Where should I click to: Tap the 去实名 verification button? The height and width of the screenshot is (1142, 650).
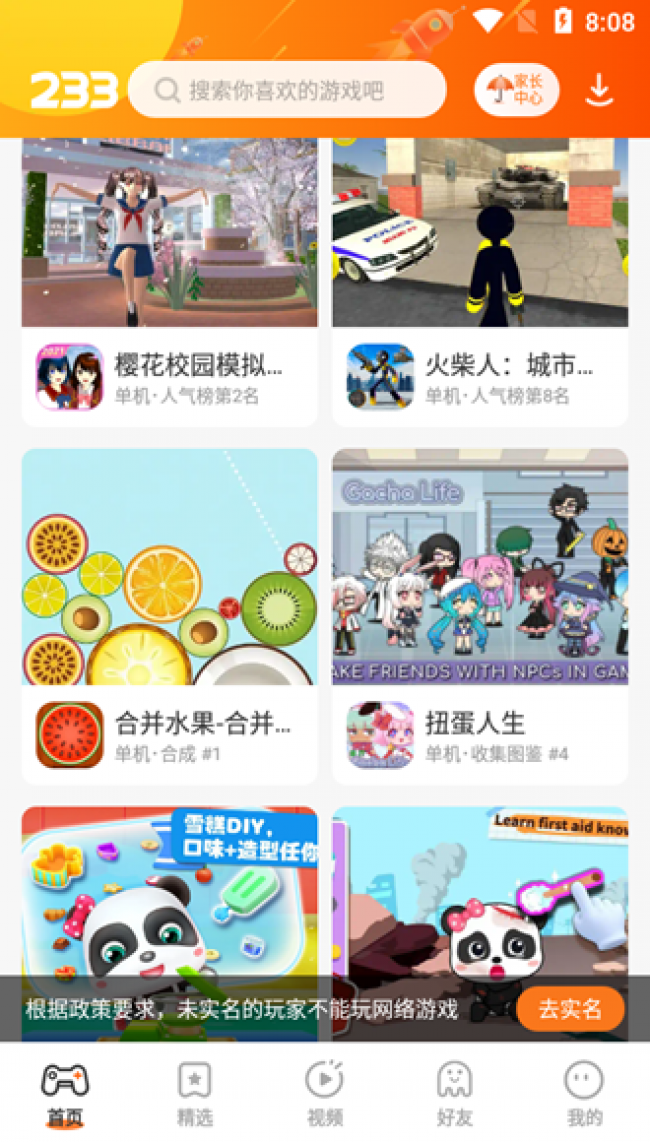(x=570, y=1009)
